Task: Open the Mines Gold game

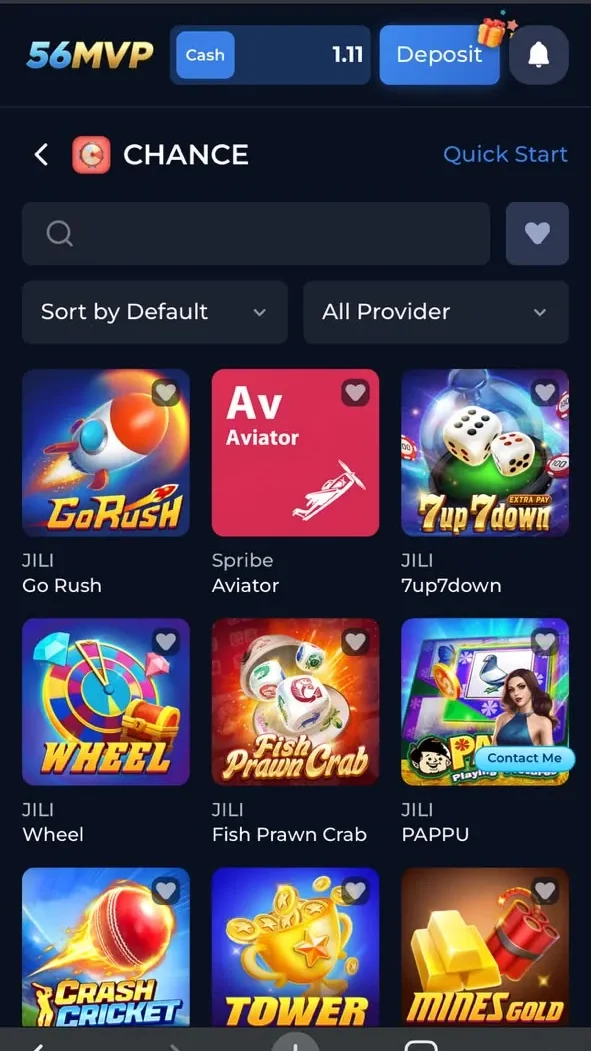Action: point(485,947)
